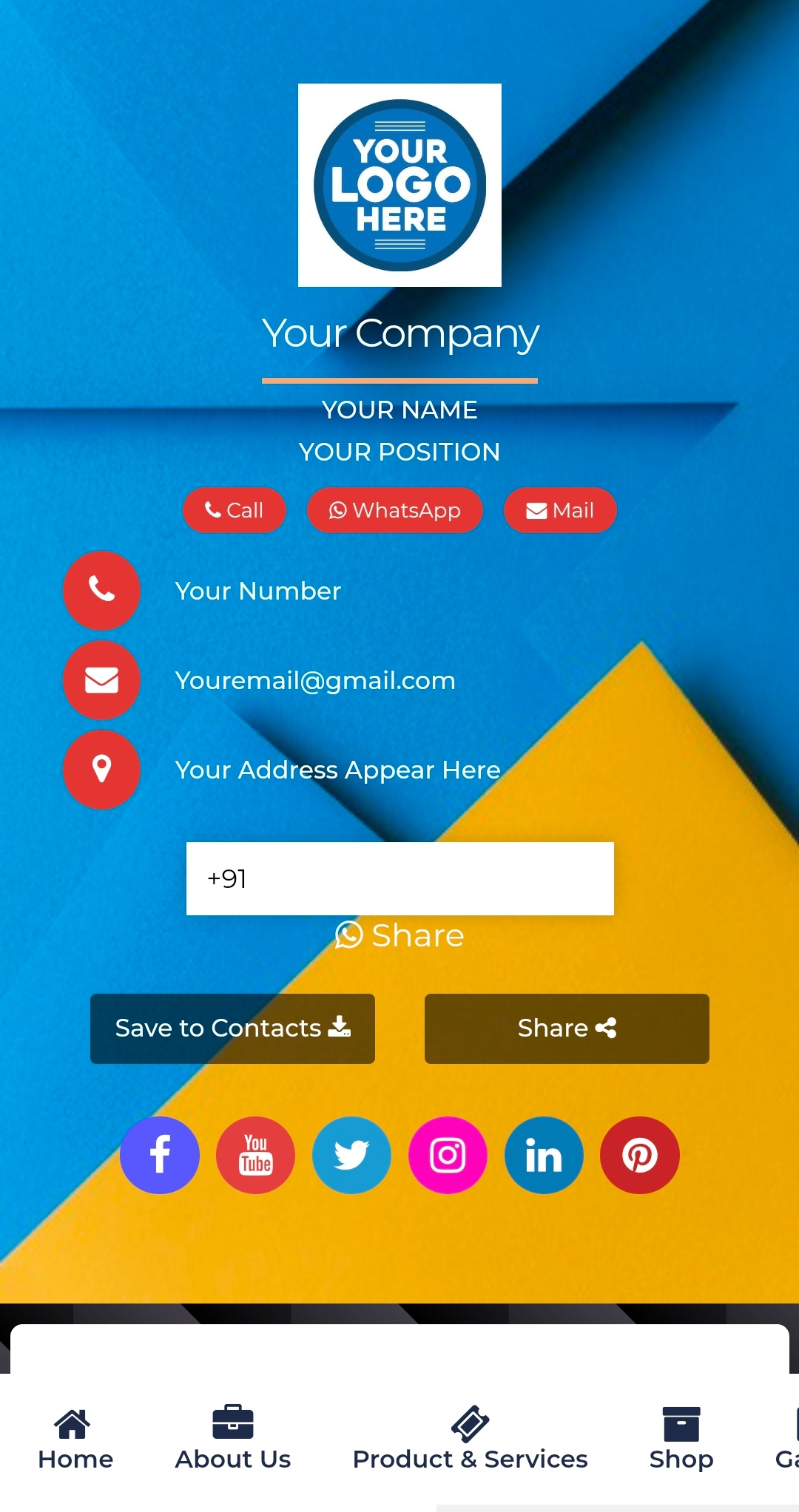Screen dimensions: 799x1512
Task: Open the YouTube channel icon
Action: pyautogui.click(x=255, y=1155)
